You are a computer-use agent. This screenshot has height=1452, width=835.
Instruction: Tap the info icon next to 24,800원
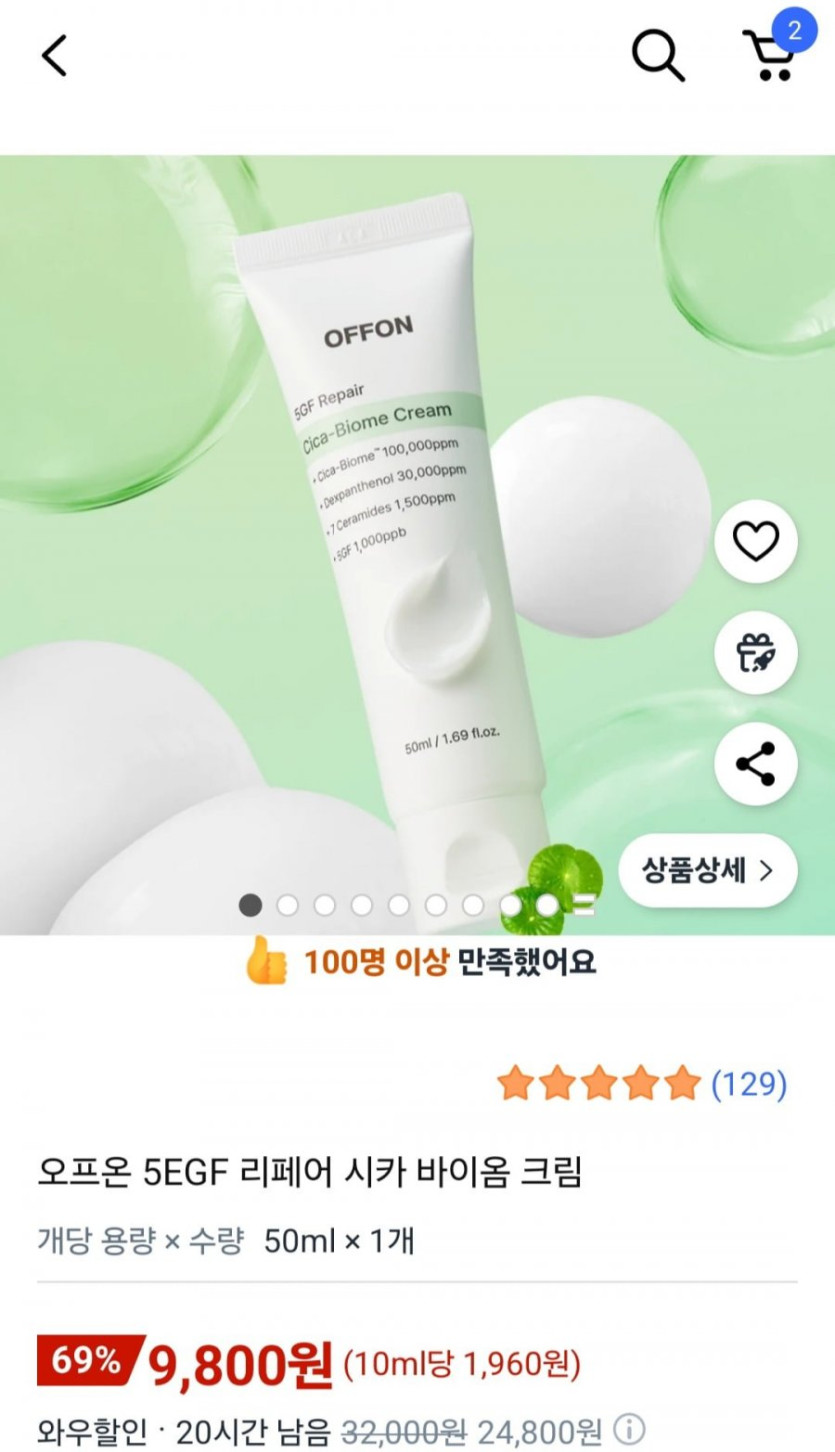point(627,1428)
